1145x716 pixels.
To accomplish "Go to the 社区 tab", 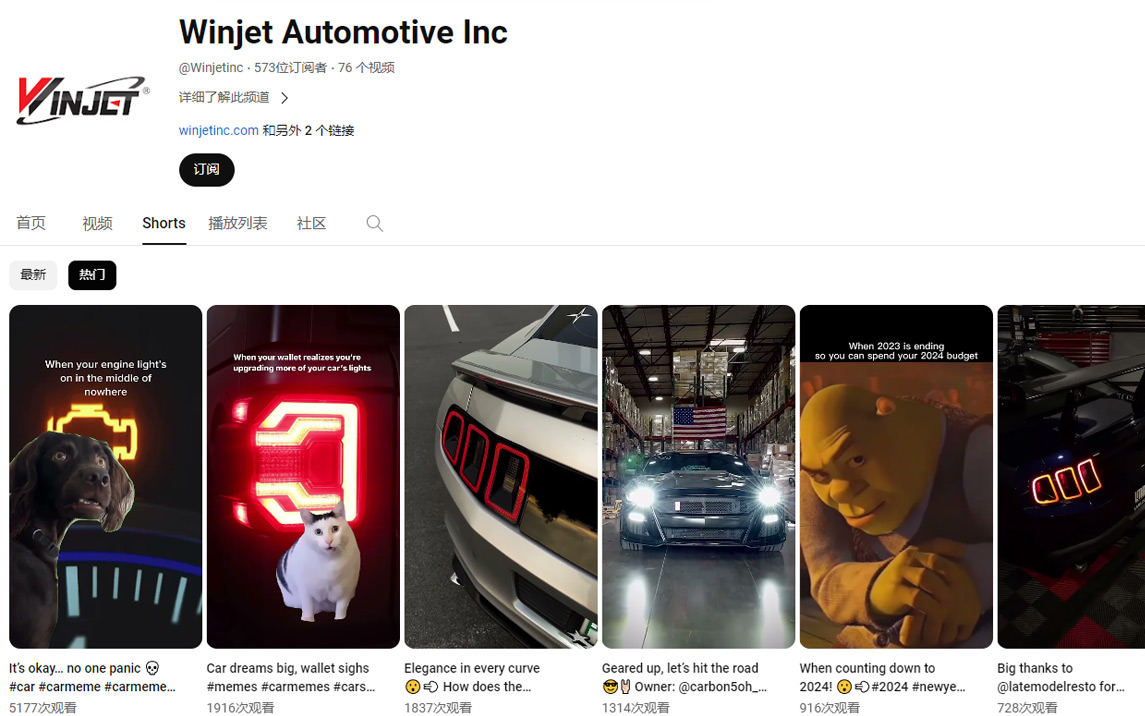I will [x=311, y=223].
